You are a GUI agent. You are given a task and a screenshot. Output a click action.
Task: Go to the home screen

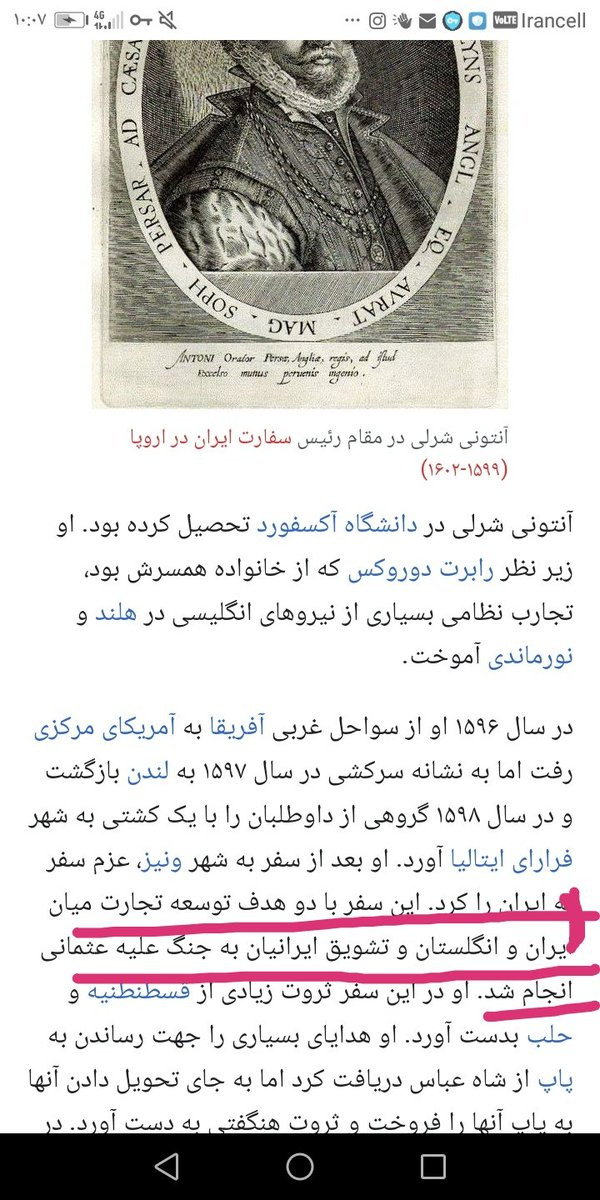300,1166
